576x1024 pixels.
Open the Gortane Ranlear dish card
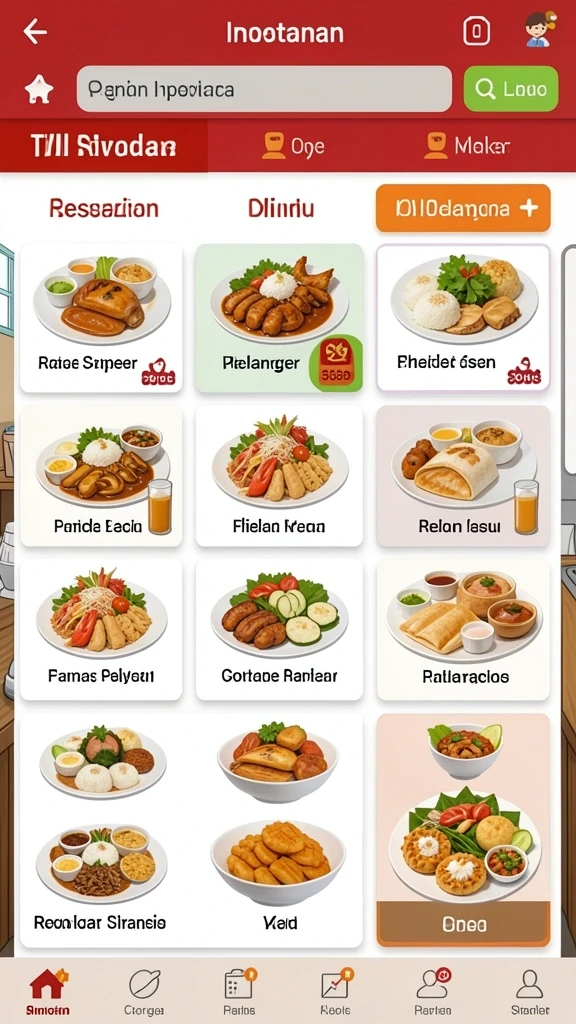click(280, 630)
